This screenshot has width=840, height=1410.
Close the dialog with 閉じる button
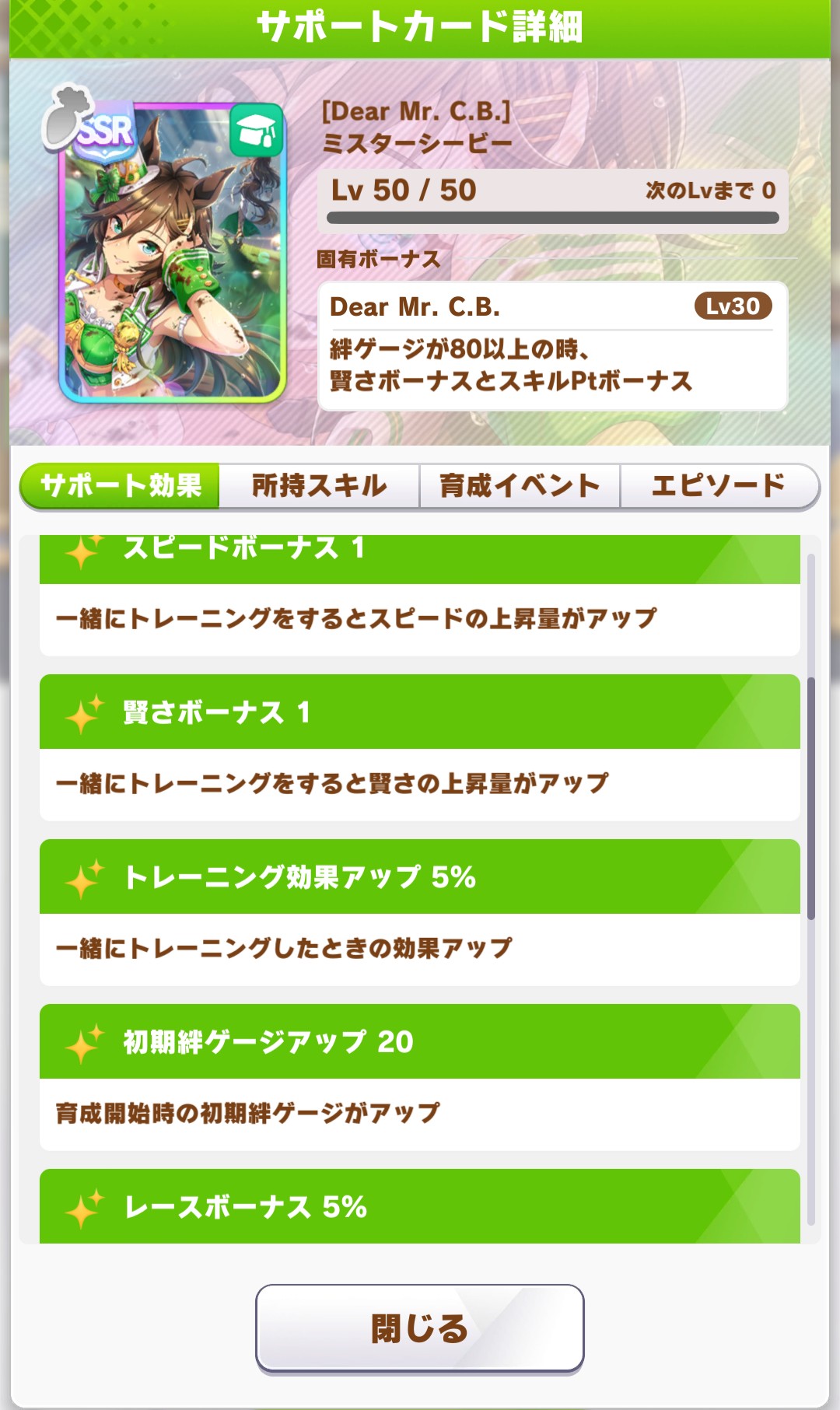419,1328
